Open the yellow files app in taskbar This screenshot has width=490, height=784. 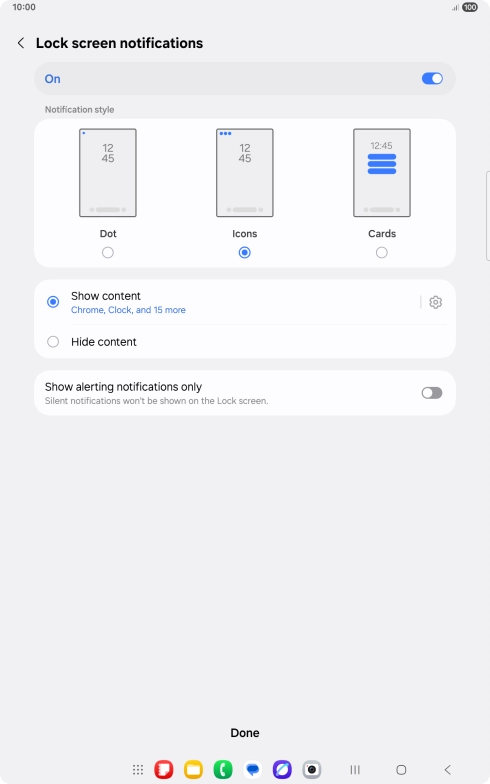pyautogui.click(x=193, y=770)
